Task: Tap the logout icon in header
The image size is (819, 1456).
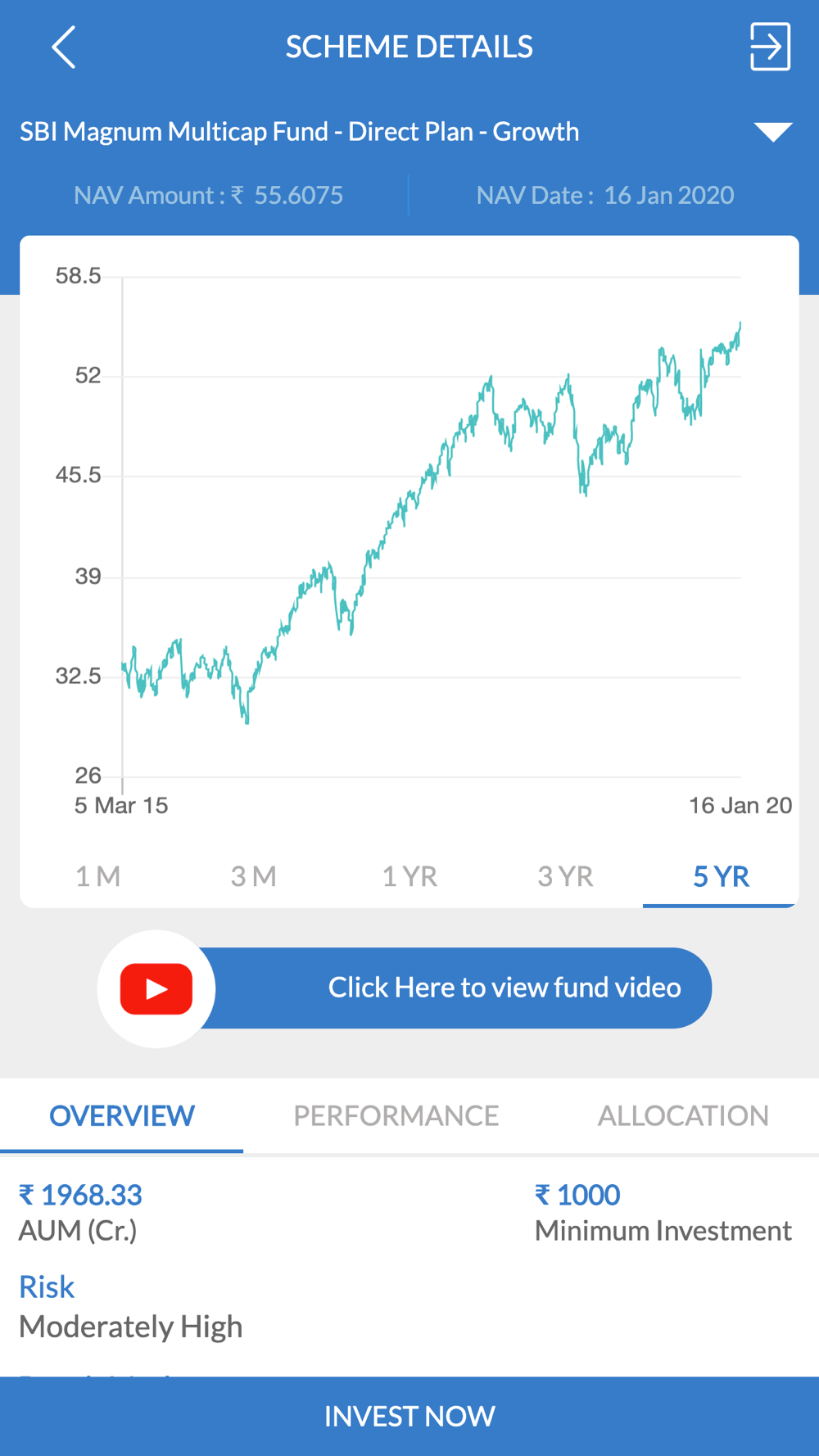Action: [x=770, y=47]
